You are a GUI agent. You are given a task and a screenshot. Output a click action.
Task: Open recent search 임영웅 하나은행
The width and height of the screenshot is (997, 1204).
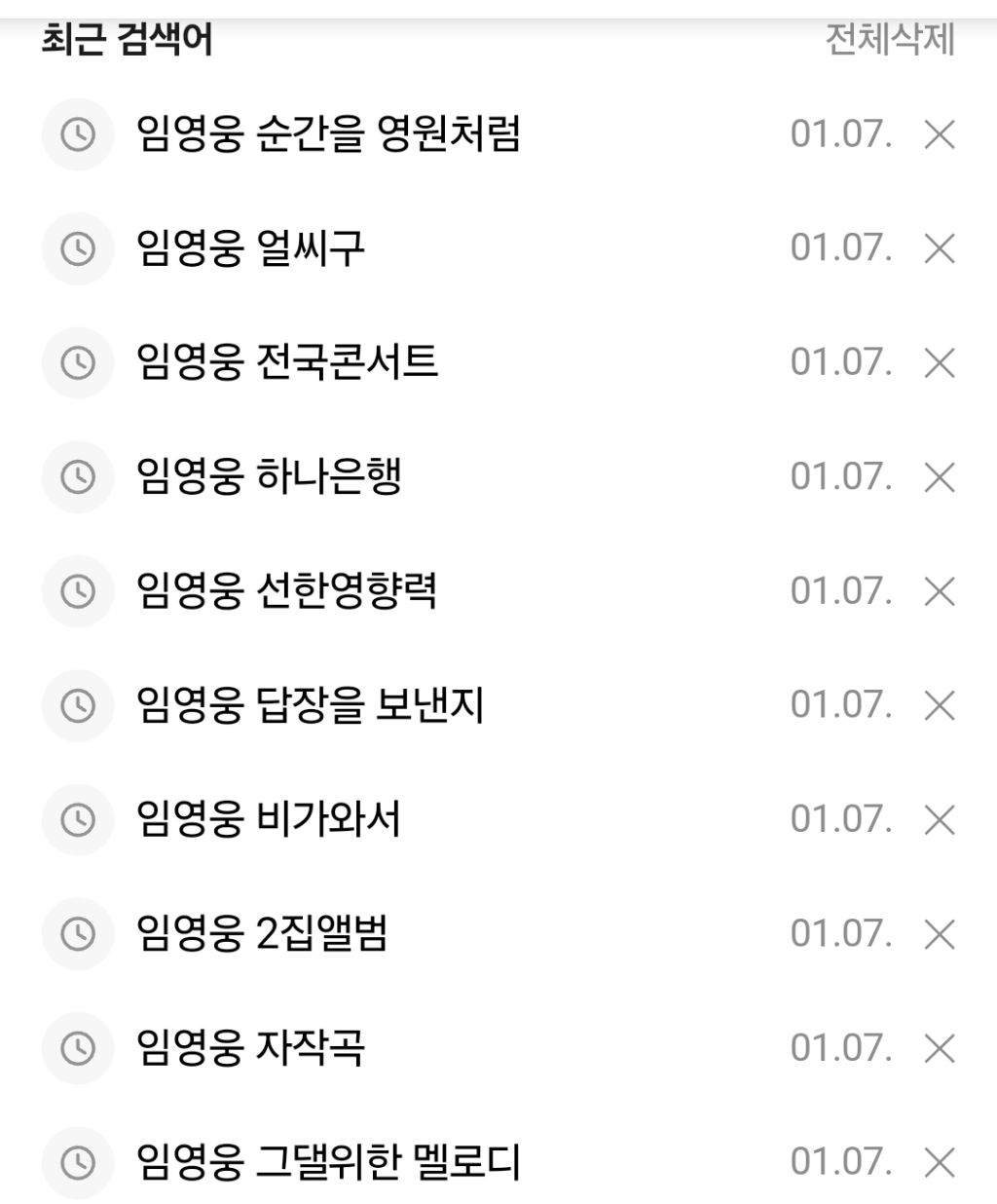tap(269, 476)
